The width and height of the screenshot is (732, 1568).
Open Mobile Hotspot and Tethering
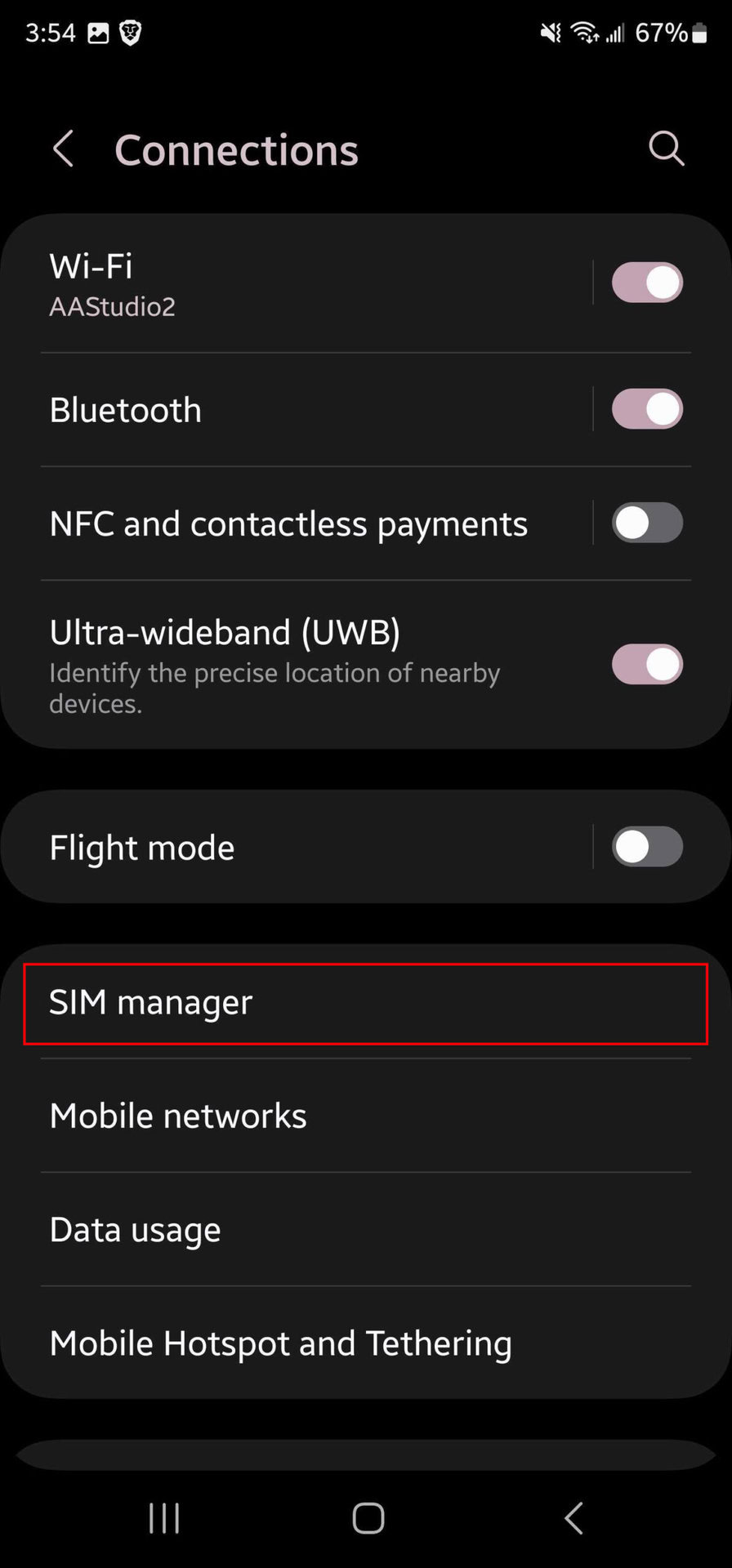click(x=365, y=1343)
